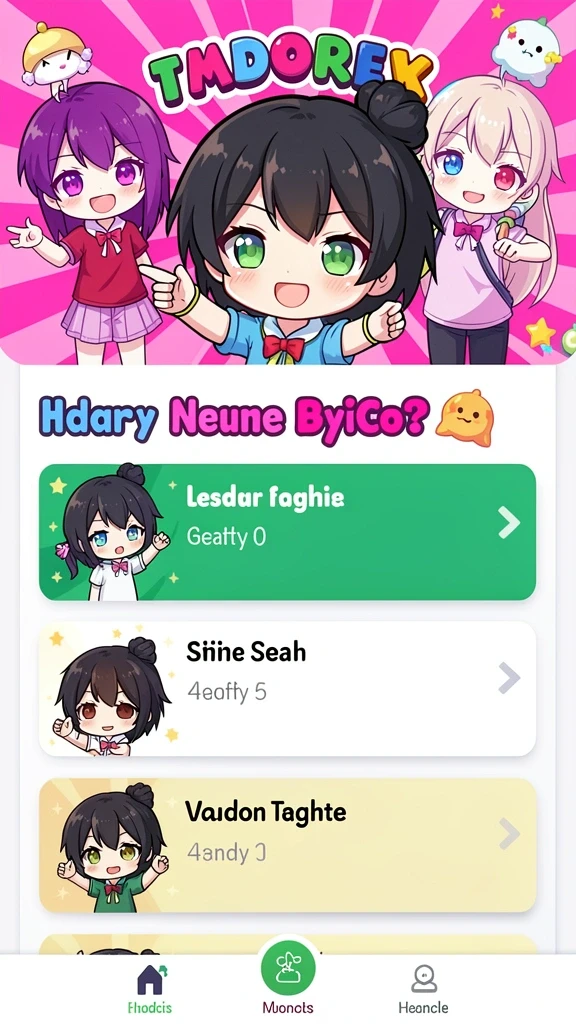This screenshot has height=1024, width=576.
Task: Switch to the Heancle tab
Action: tap(423, 989)
